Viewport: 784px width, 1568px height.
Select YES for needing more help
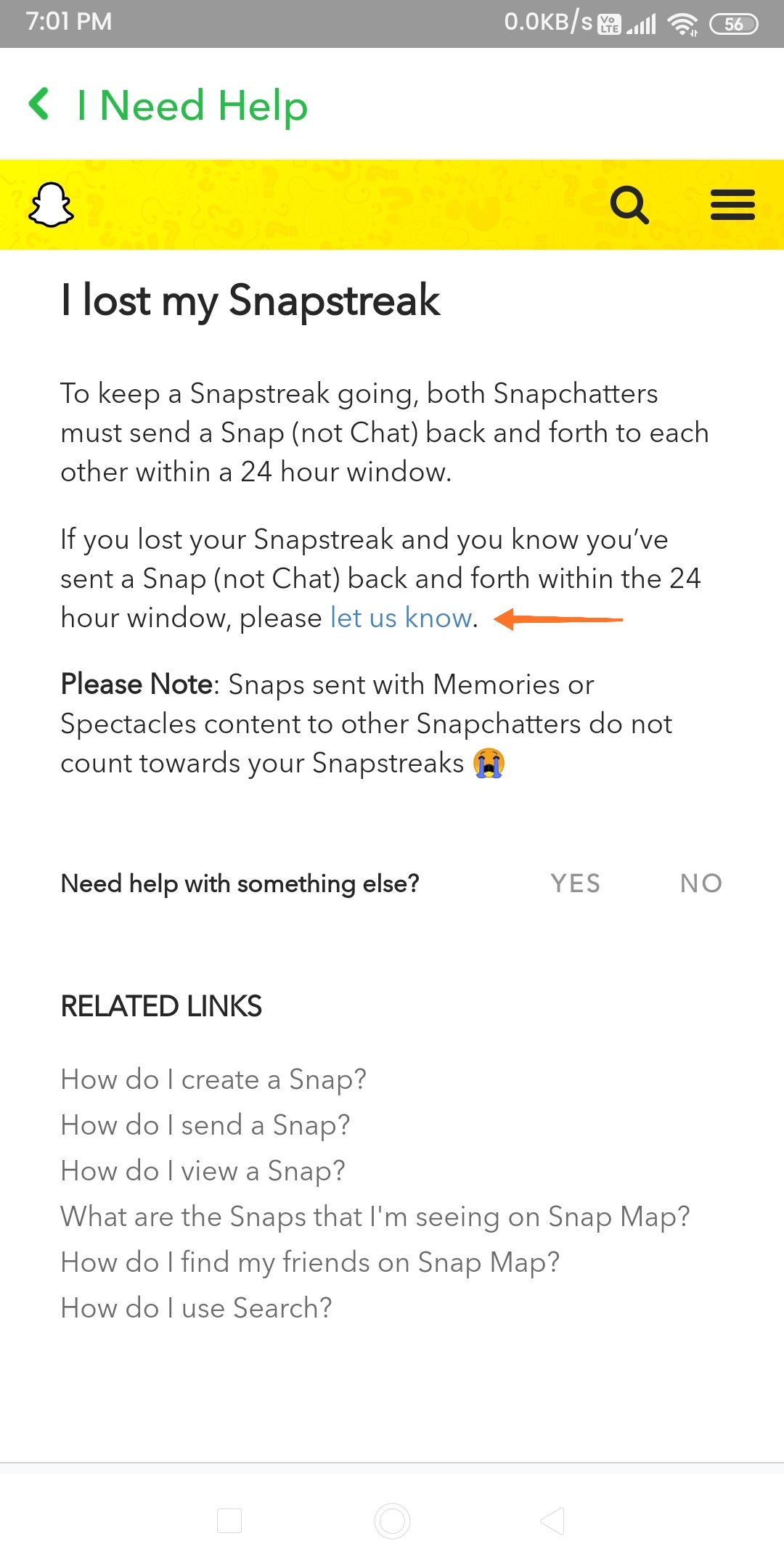[x=574, y=883]
